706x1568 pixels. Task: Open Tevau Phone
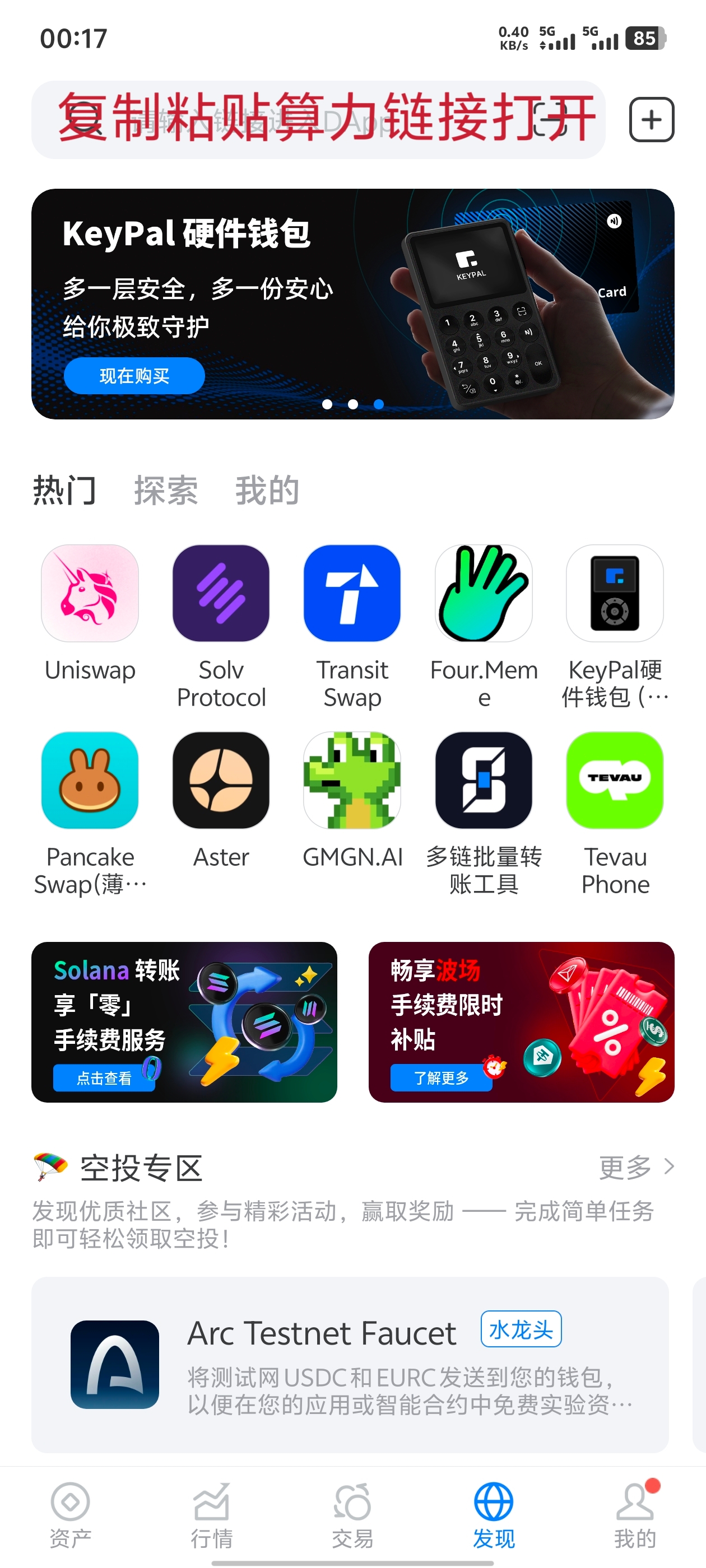click(615, 780)
